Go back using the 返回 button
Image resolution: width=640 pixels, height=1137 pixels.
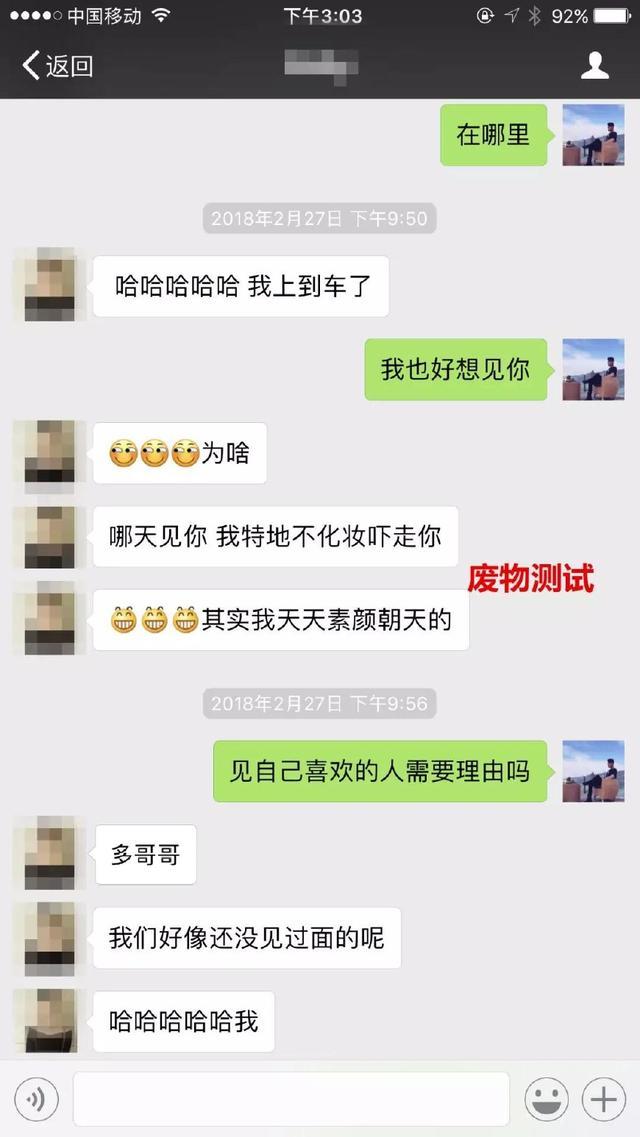coord(57,66)
